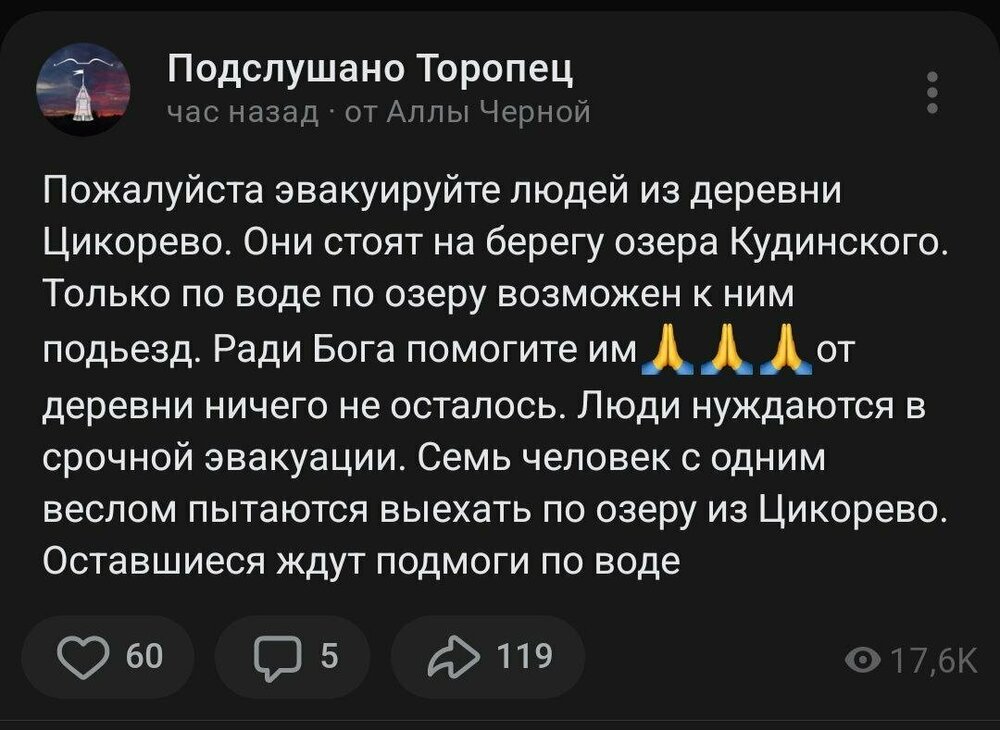Viewport: 1000px width, 730px height.
Task: Open the post's three-dot overflow menu
Action: click(x=932, y=93)
